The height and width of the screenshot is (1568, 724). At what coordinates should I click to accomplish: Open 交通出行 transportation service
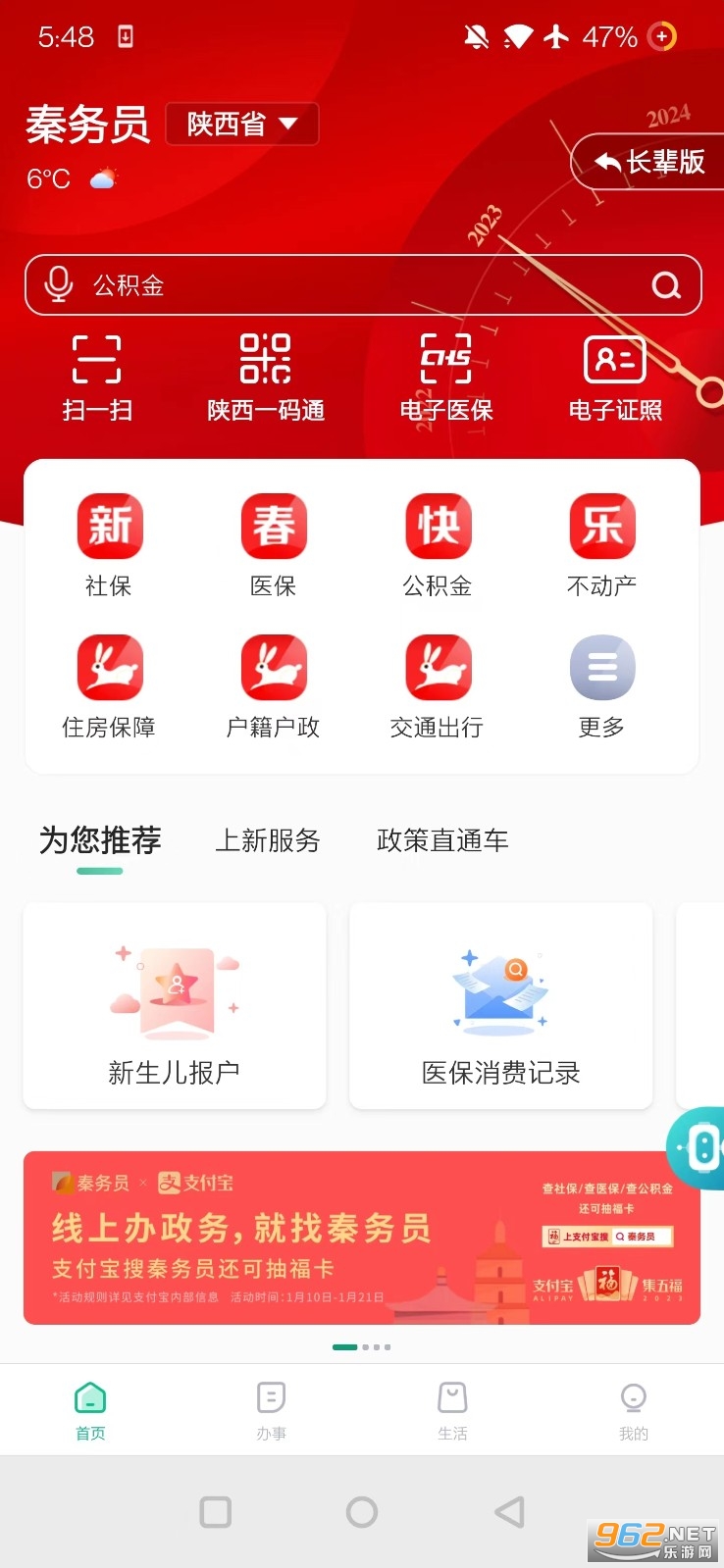(x=438, y=686)
